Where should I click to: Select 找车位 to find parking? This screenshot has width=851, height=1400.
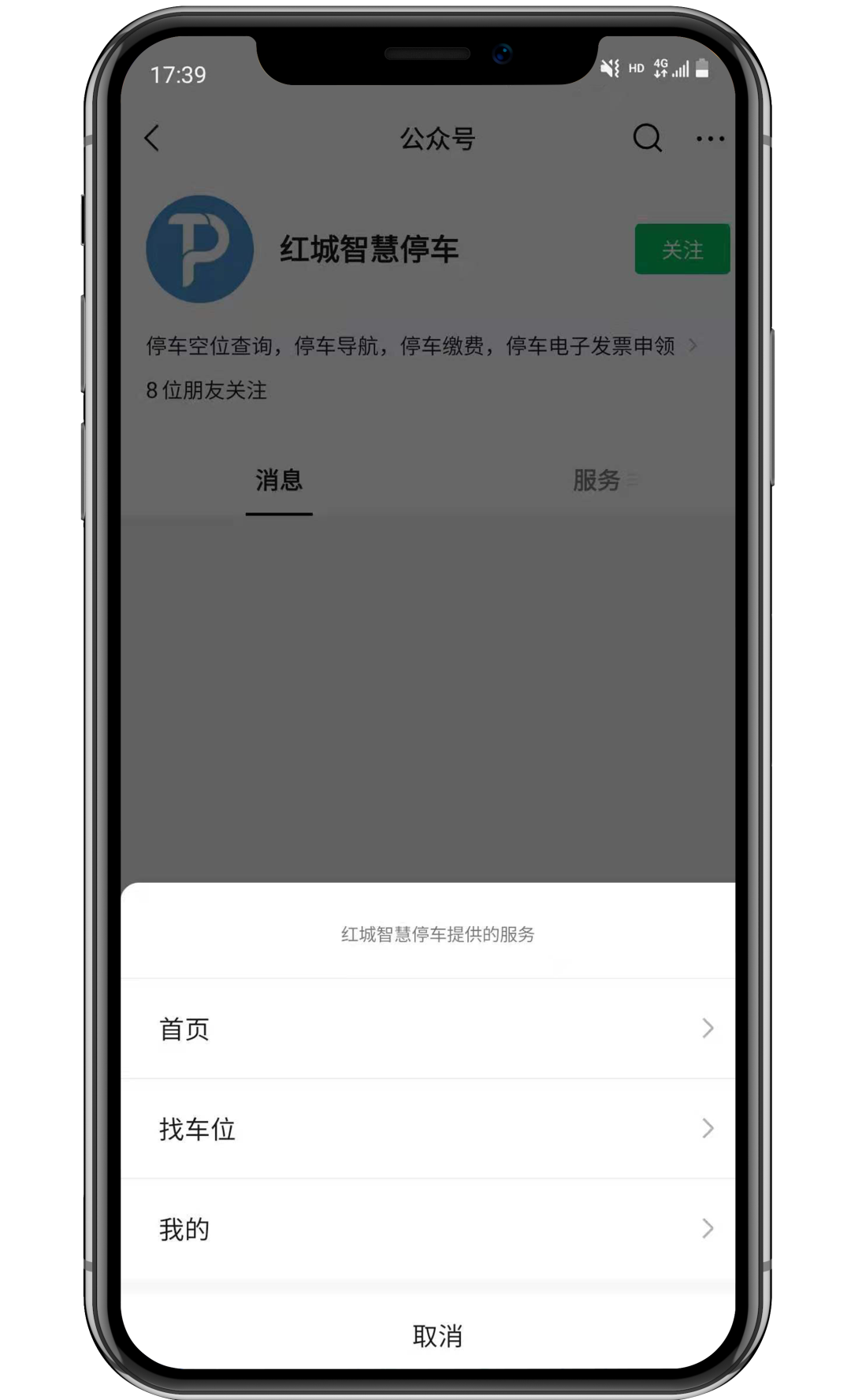coord(427,1129)
